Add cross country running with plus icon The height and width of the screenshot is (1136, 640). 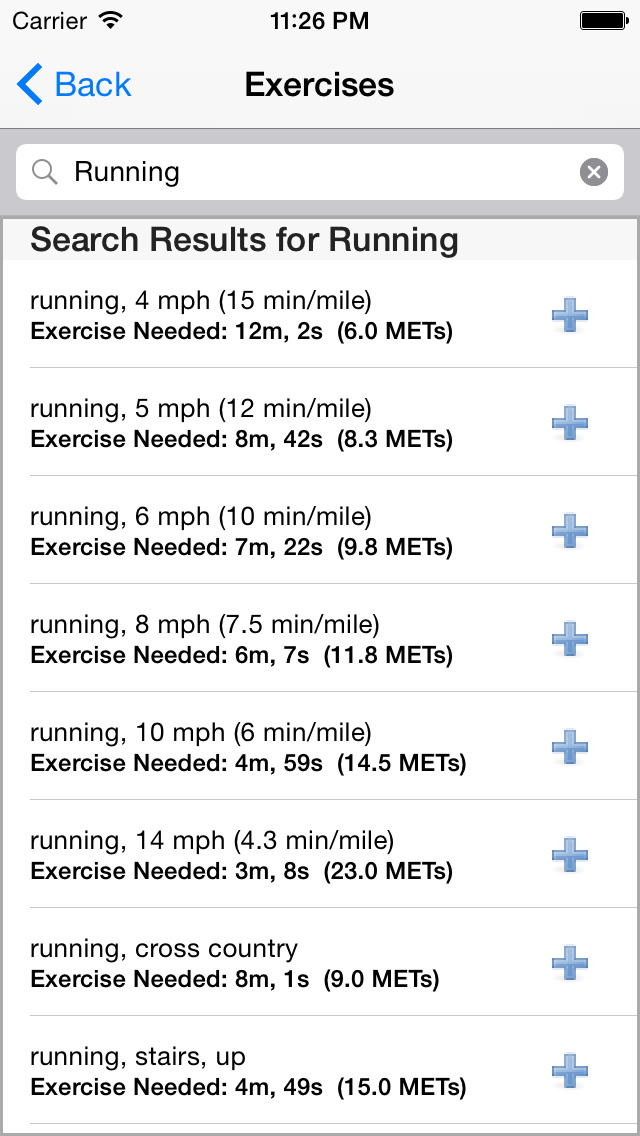(570, 963)
